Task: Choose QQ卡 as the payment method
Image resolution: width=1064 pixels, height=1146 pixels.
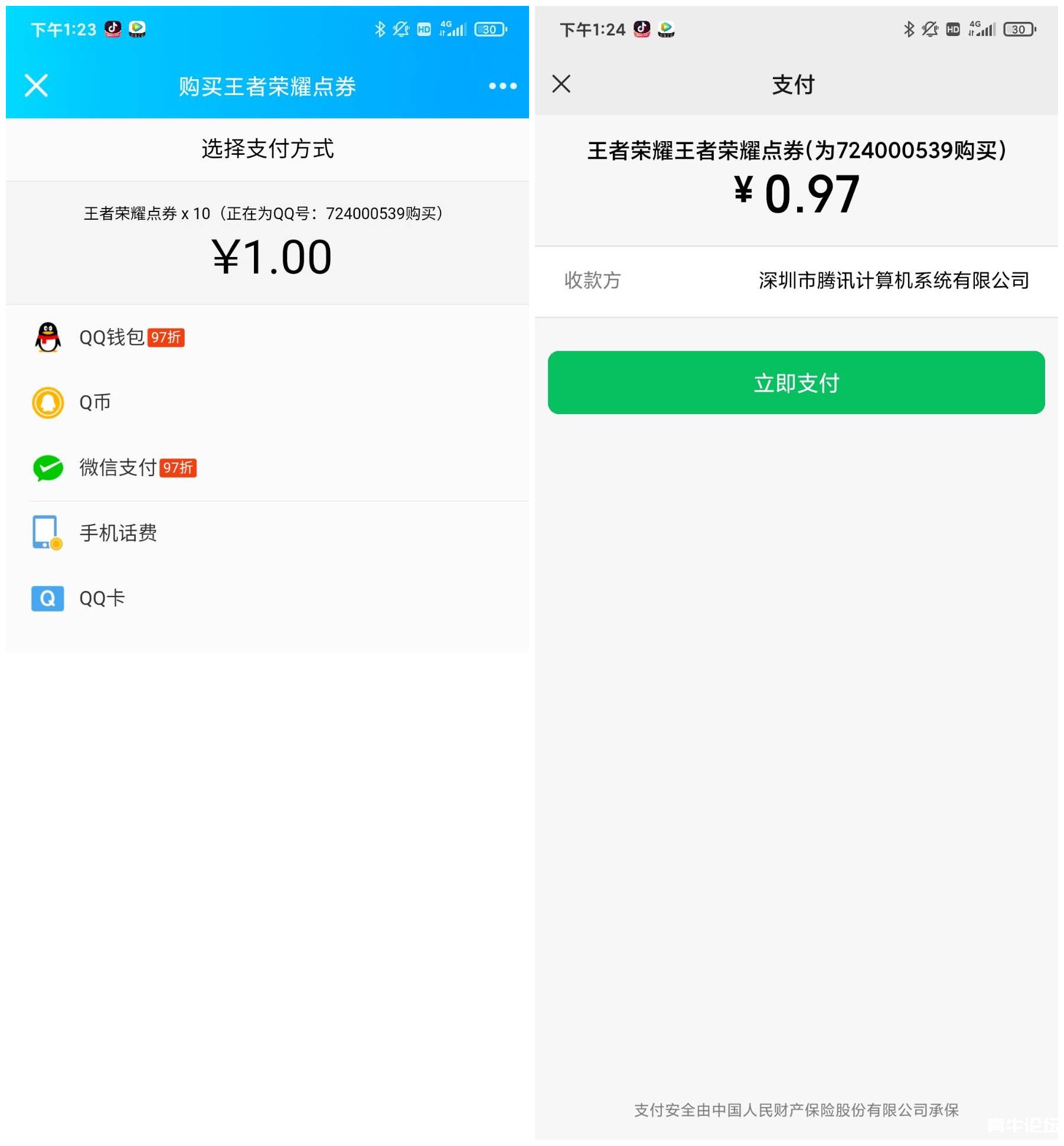Action: click(x=102, y=598)
